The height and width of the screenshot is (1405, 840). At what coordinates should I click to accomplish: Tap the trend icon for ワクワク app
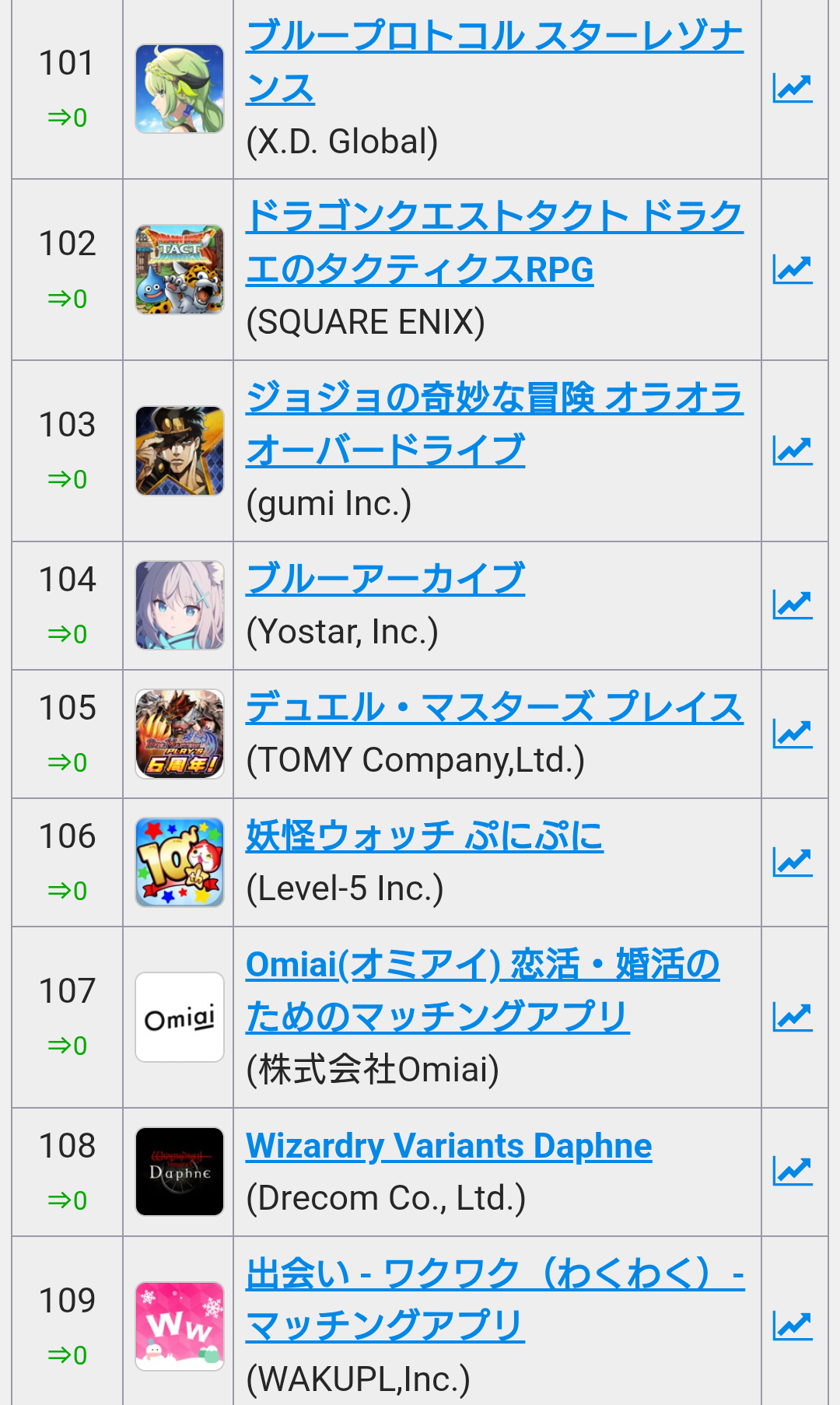(x=793, y=1326)
